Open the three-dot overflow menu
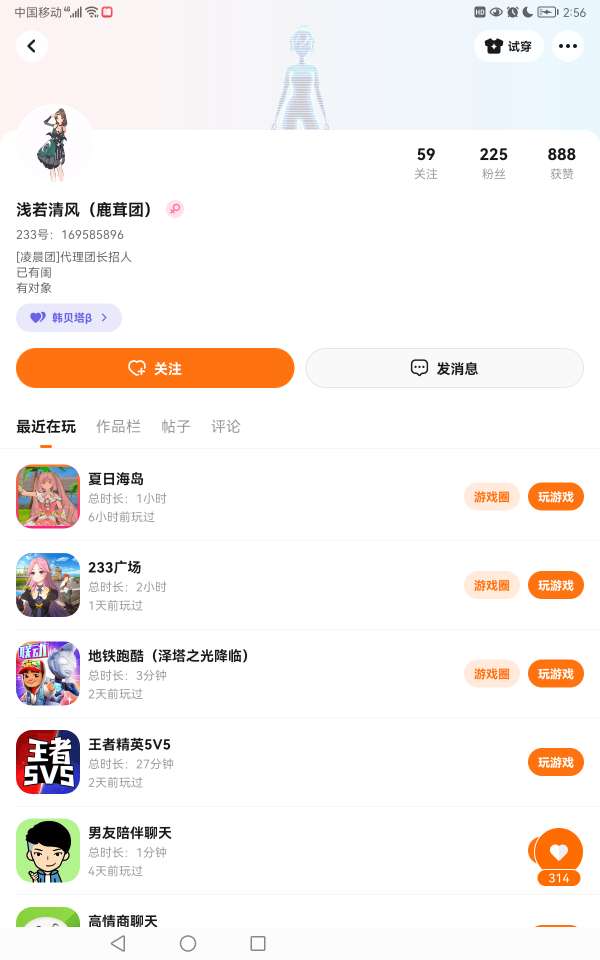600x960 pixels. [568, 46]
